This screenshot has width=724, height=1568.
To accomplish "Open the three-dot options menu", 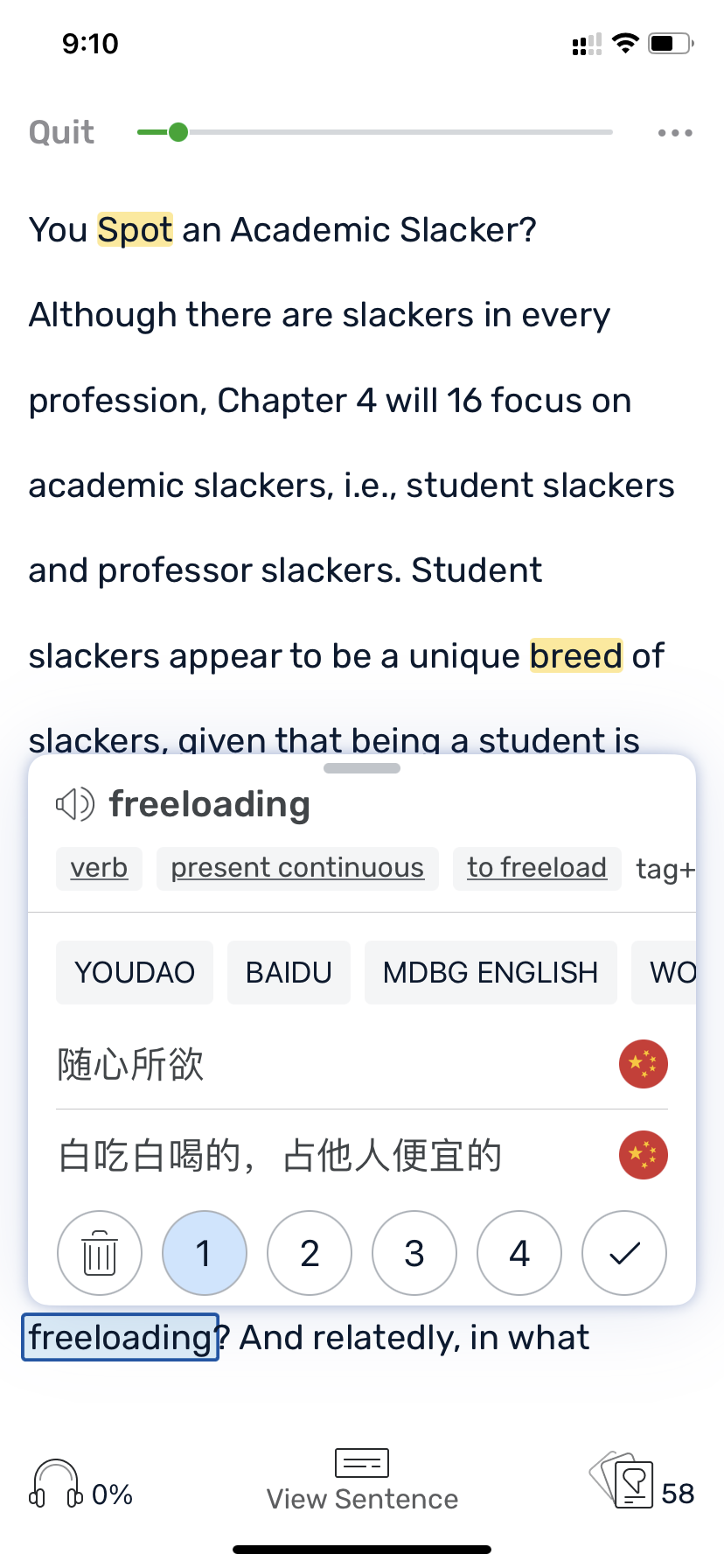I will click(x=675, y=133).
